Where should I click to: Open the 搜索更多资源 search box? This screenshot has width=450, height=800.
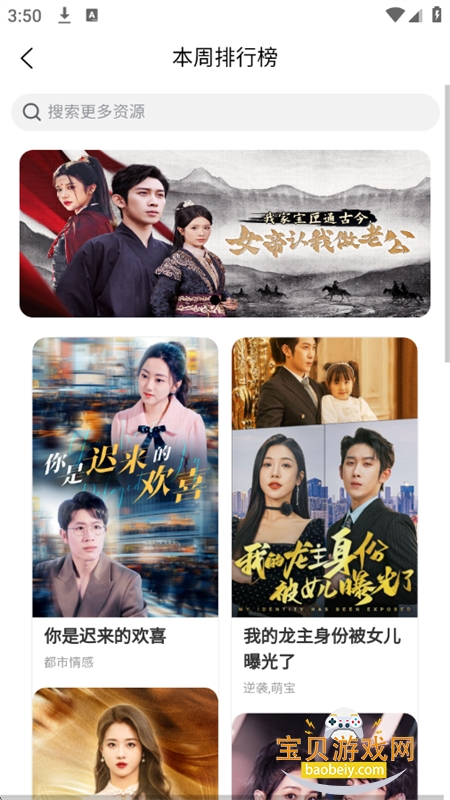coord(225,112)
